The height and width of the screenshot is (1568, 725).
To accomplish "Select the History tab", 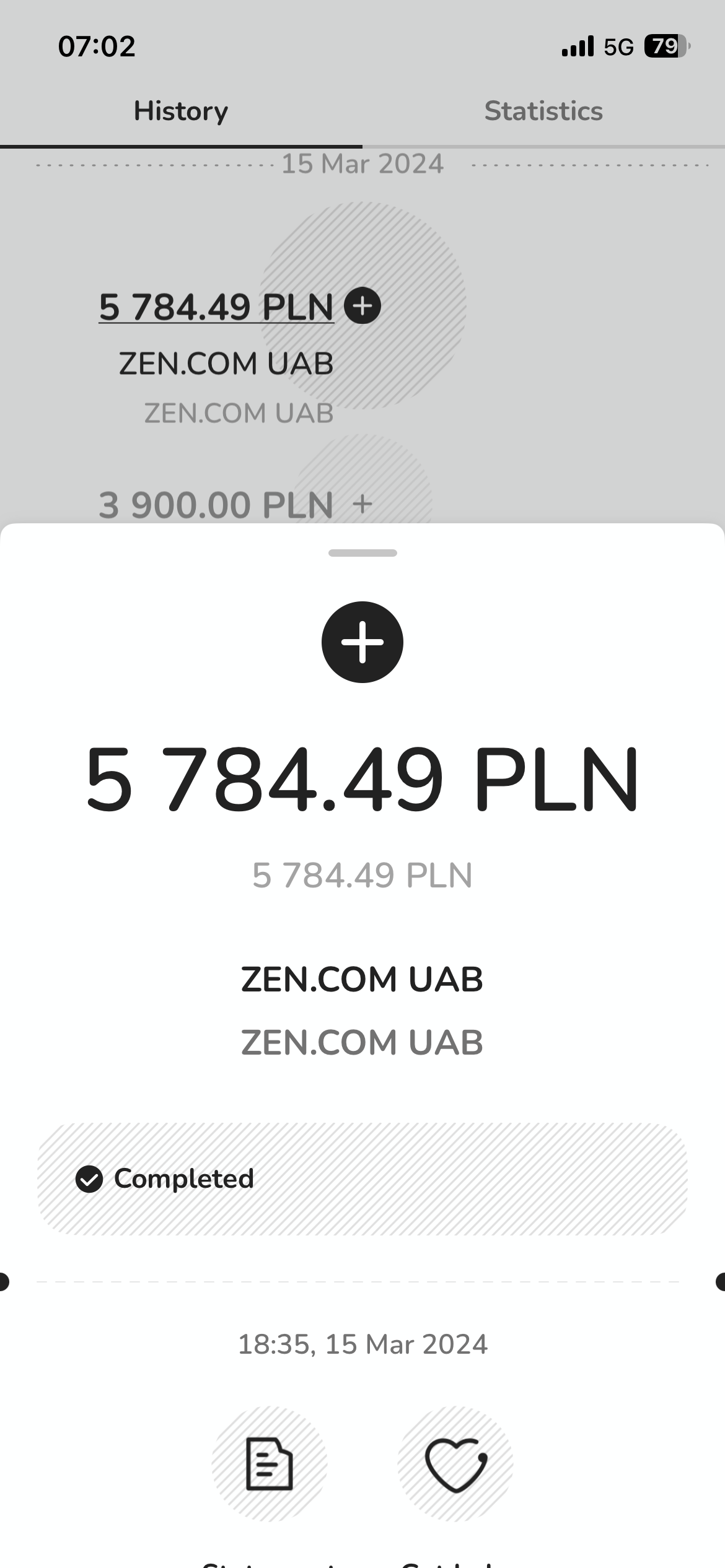I will [x=181, y=111].
